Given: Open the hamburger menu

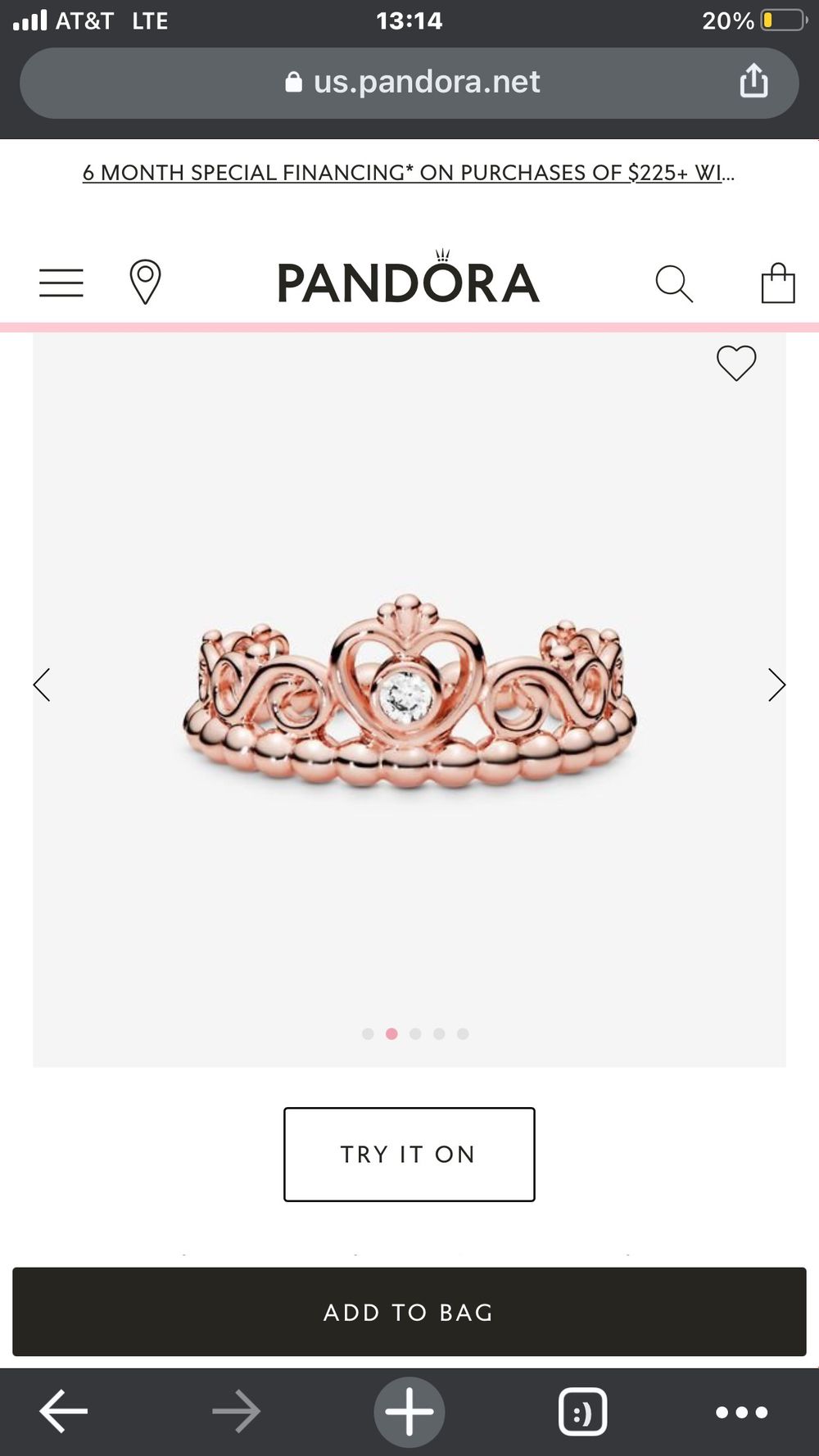Looking at the screenshot, I should pos(61,283).
